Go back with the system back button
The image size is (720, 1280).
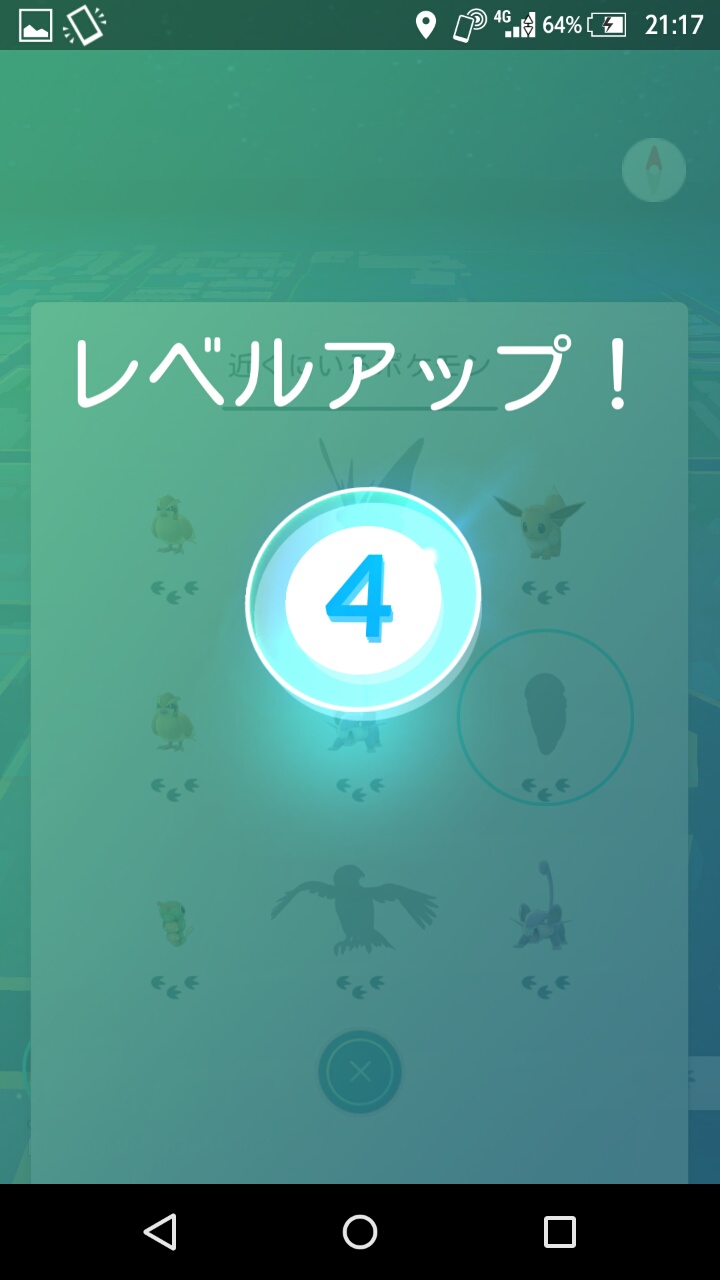coord(160,1232)
